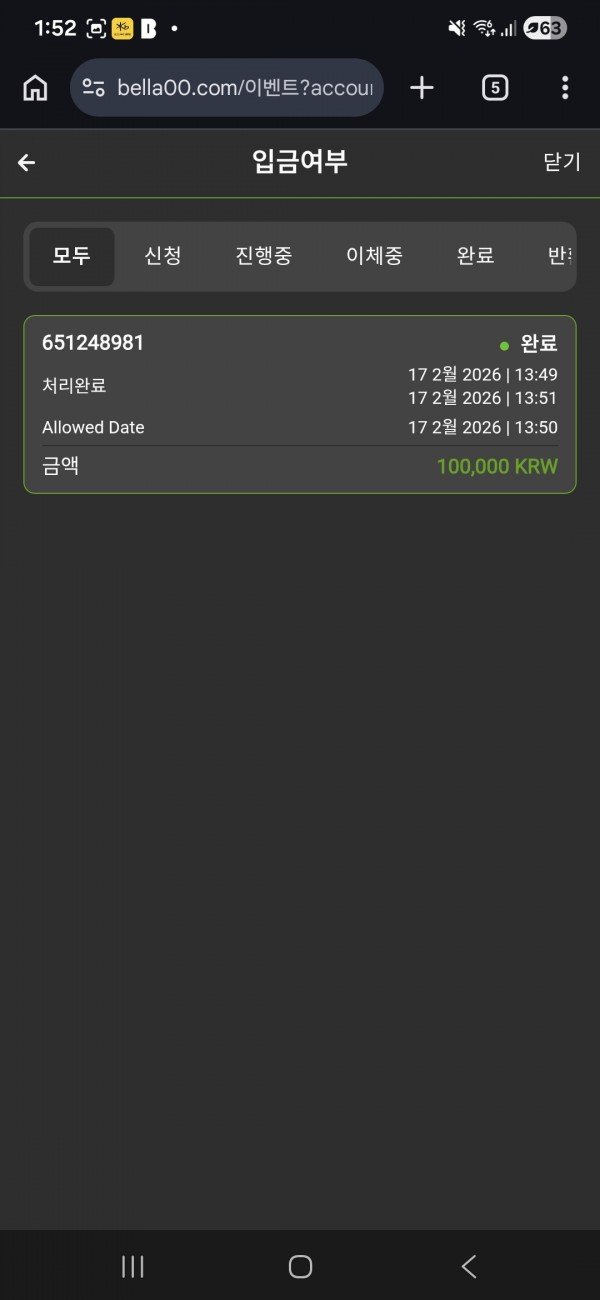This screenshot has height=1300, width=600.
Task: Tap 닫기 to close the deposit page
Action: click(561, 162)
